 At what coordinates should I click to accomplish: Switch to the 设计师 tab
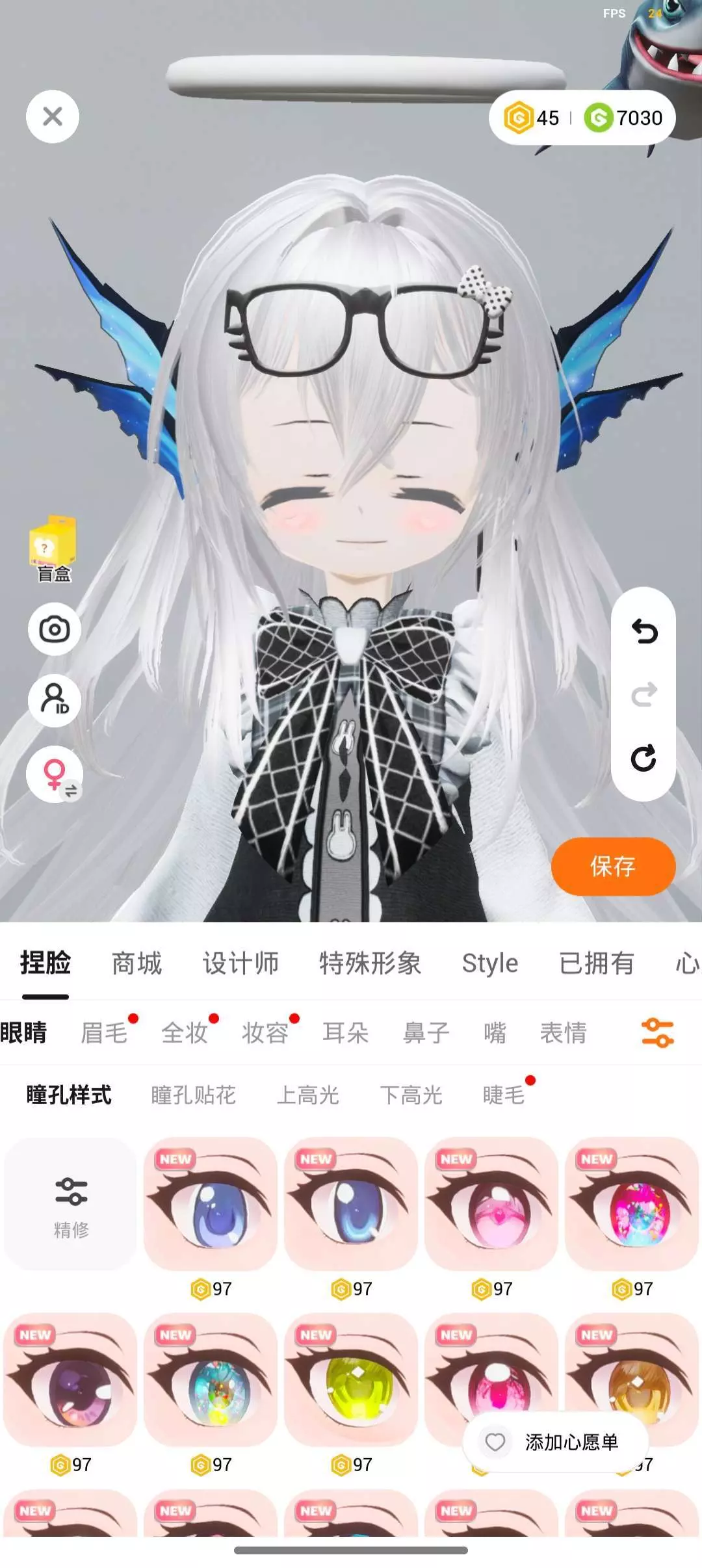(x=240, y=963)
